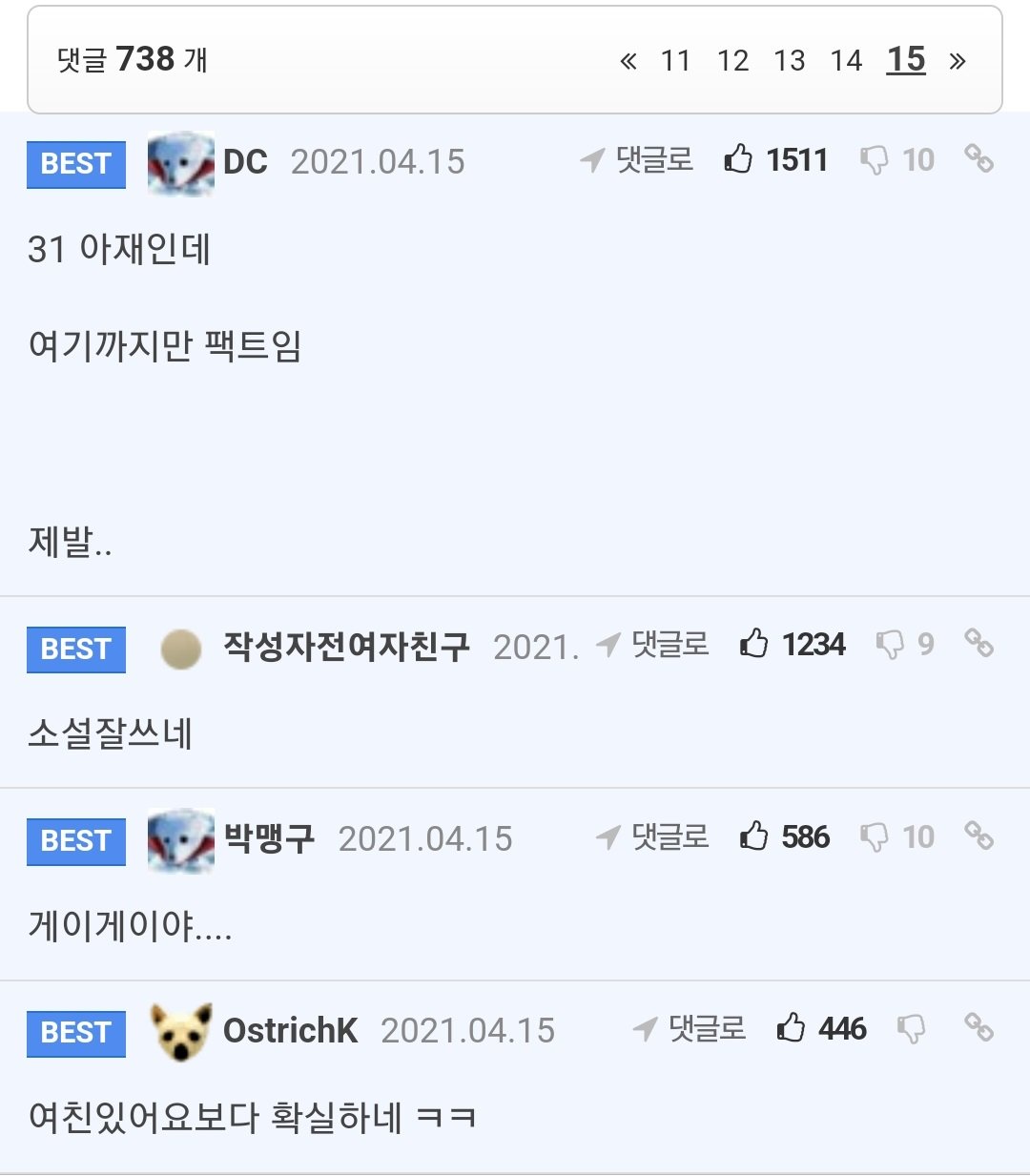The height and width of the screenshot is (1176, 1030).
Task: Go to DC's original comment via 댓글로
Action: click(x=637, y=159)
